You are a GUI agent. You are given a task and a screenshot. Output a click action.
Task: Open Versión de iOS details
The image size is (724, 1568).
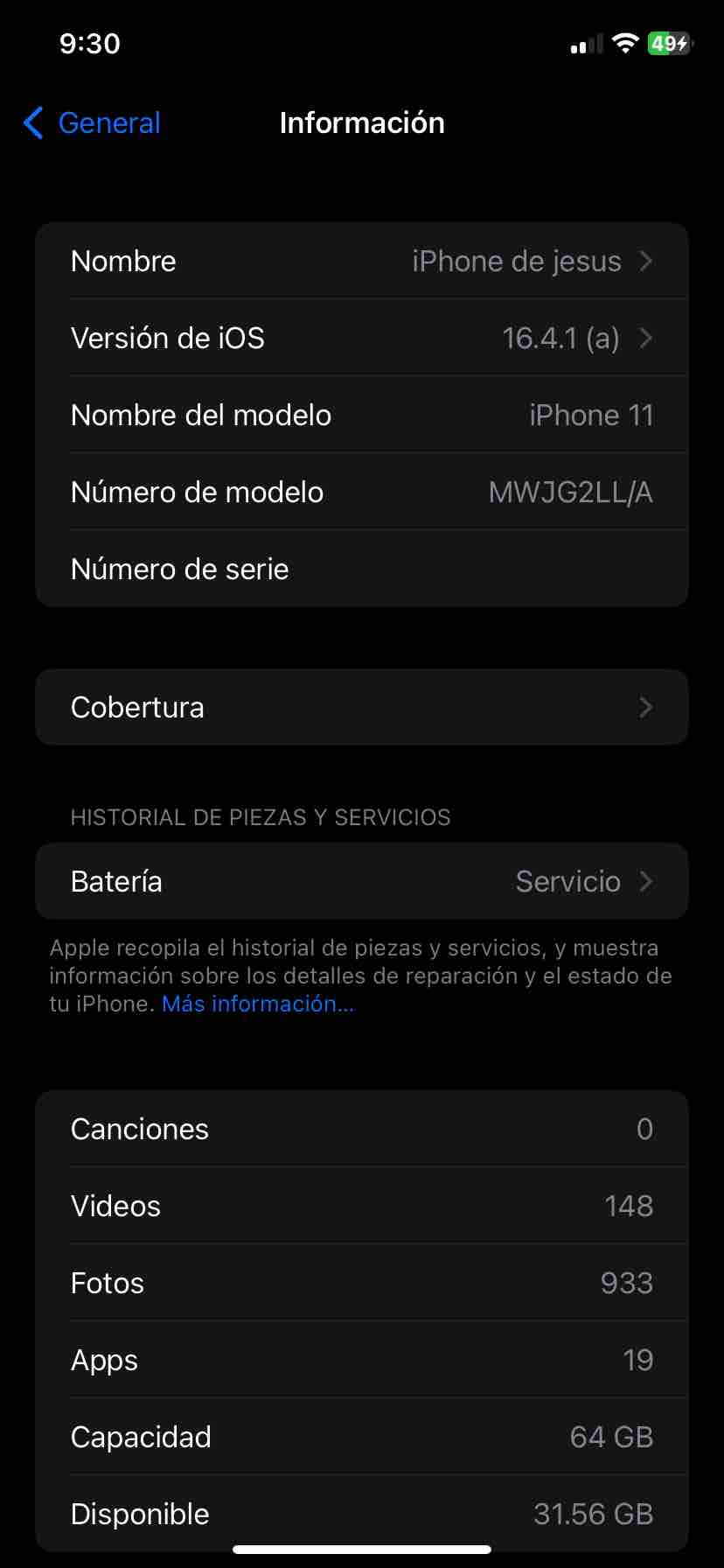click(362, 338)
